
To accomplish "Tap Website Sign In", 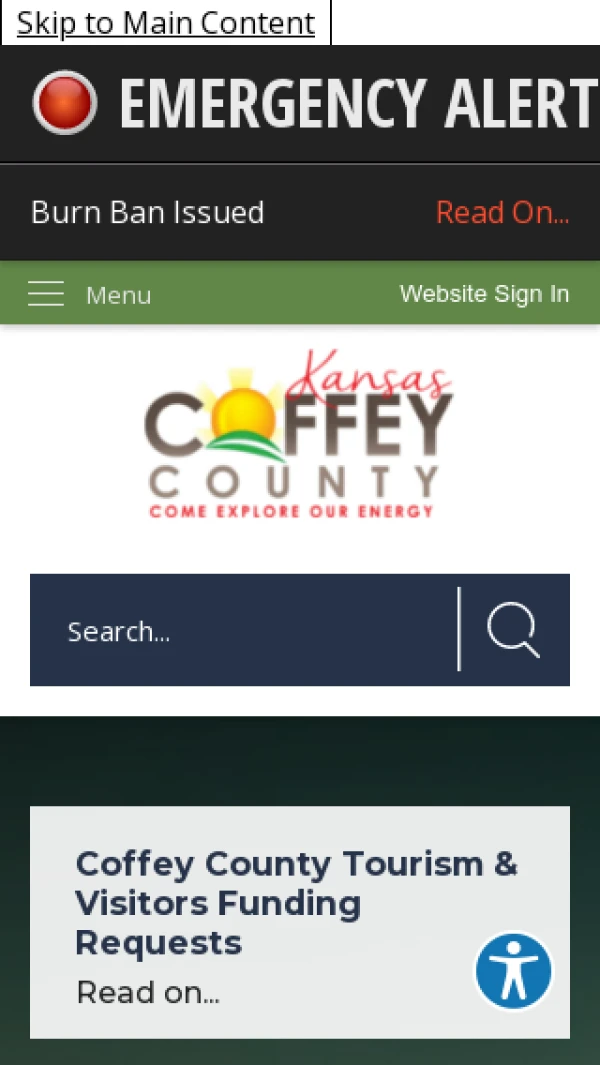I will (484, 294).
